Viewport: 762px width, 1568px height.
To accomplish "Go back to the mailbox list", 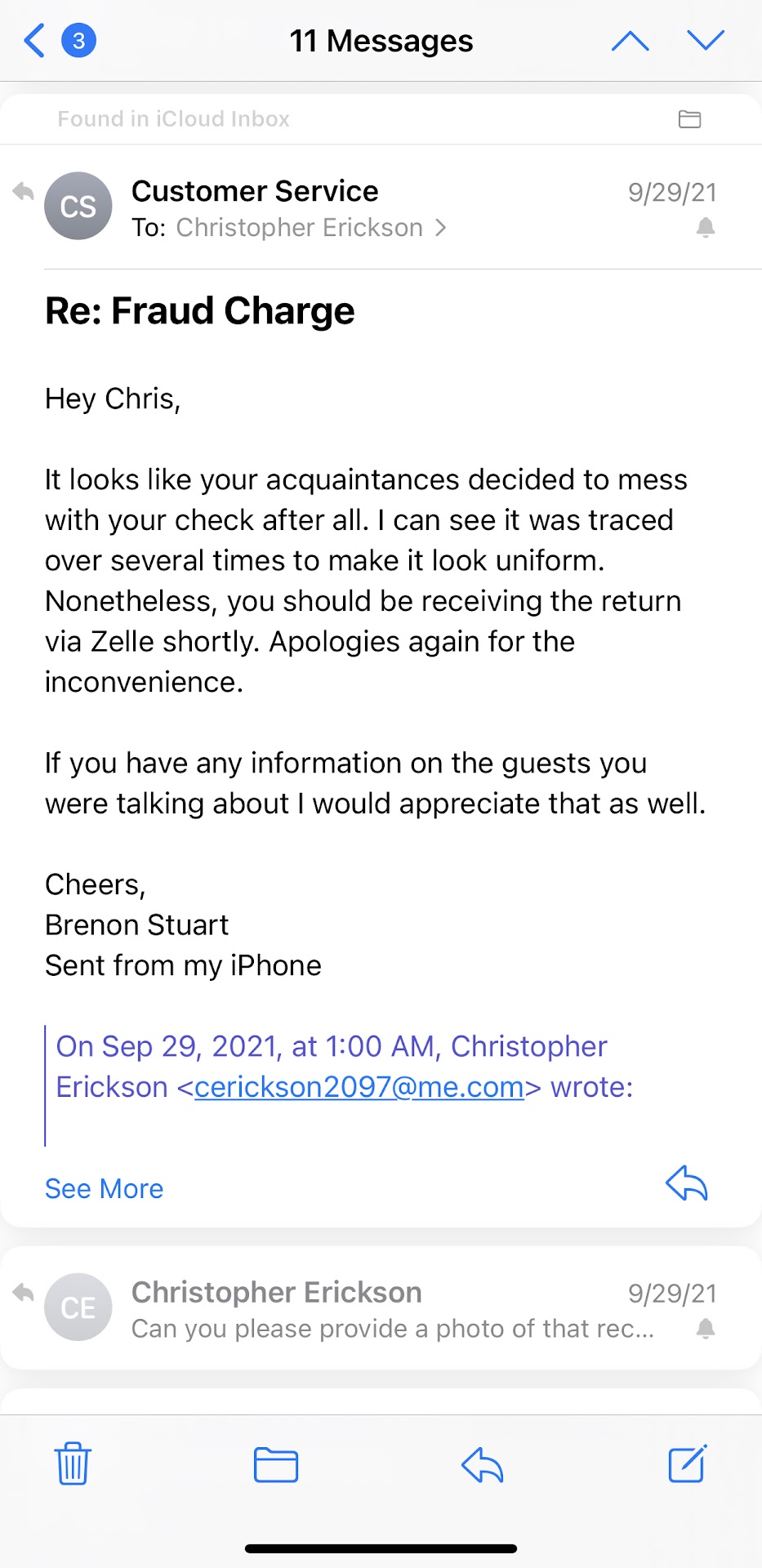I will (x=34, y=40).
